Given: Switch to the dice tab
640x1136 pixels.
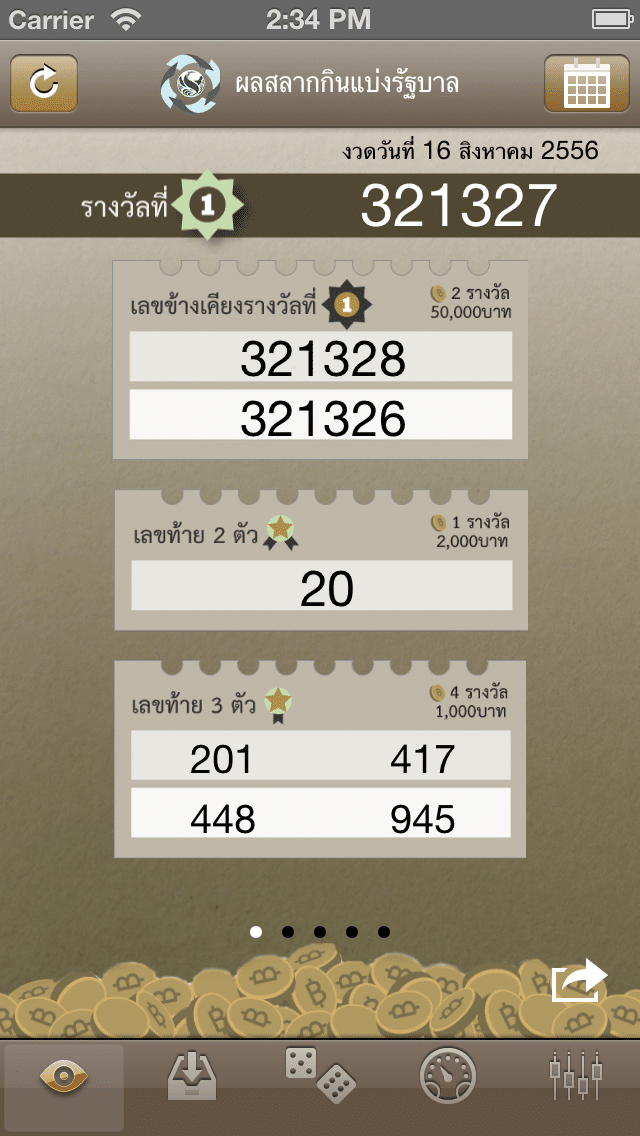Looking at the screenshot, I should click(x=320, y=1076).
